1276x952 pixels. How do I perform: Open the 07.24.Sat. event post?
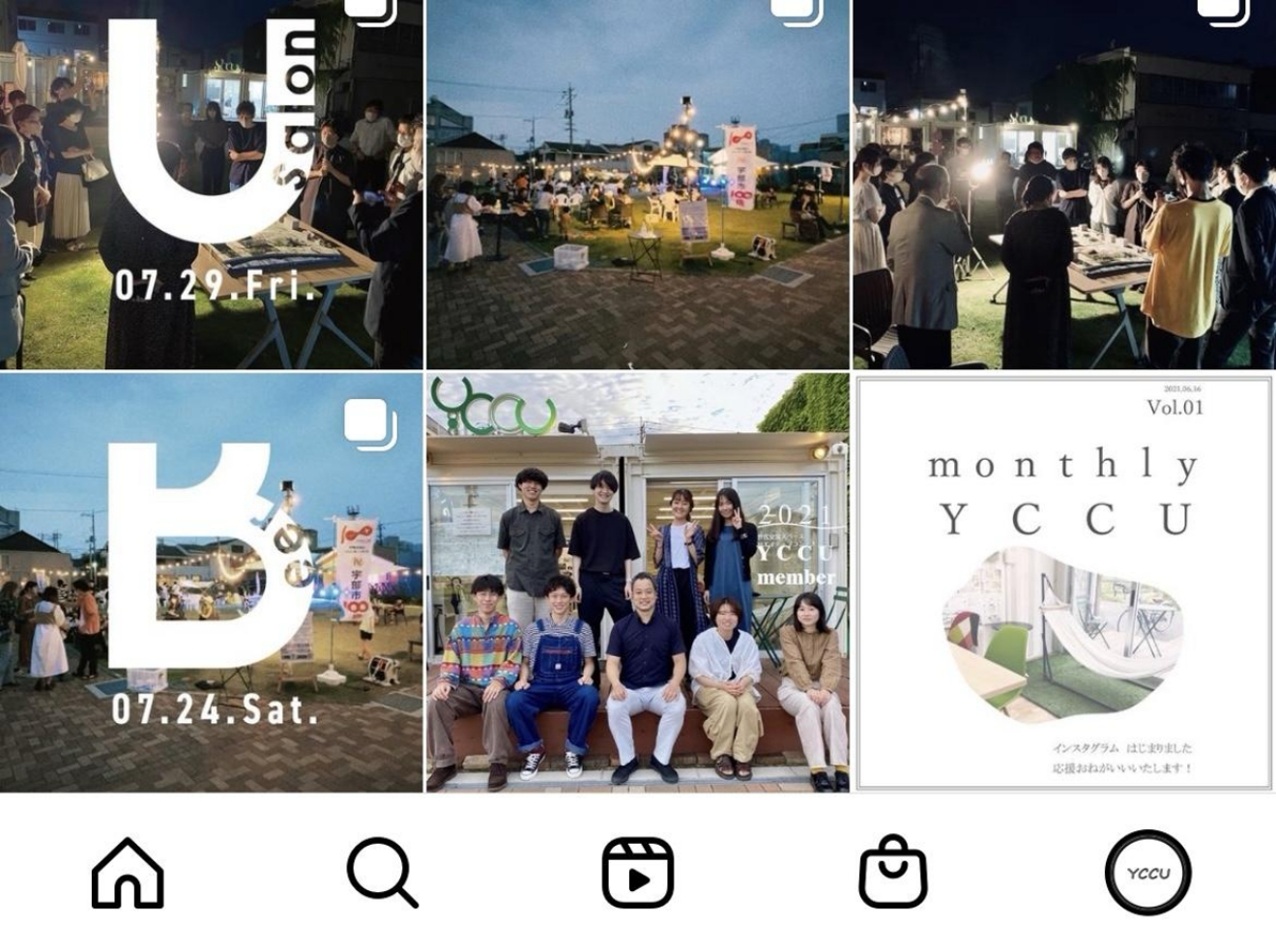[211, 583]
